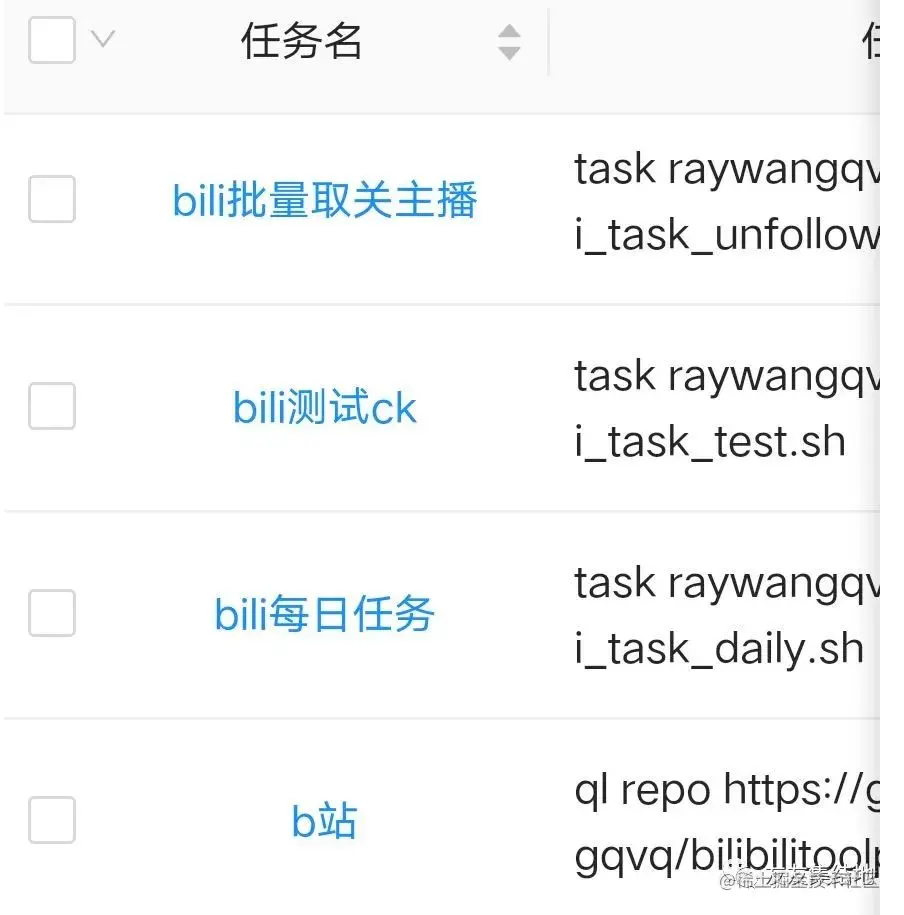Open the b站 task link

click(324, 821)
